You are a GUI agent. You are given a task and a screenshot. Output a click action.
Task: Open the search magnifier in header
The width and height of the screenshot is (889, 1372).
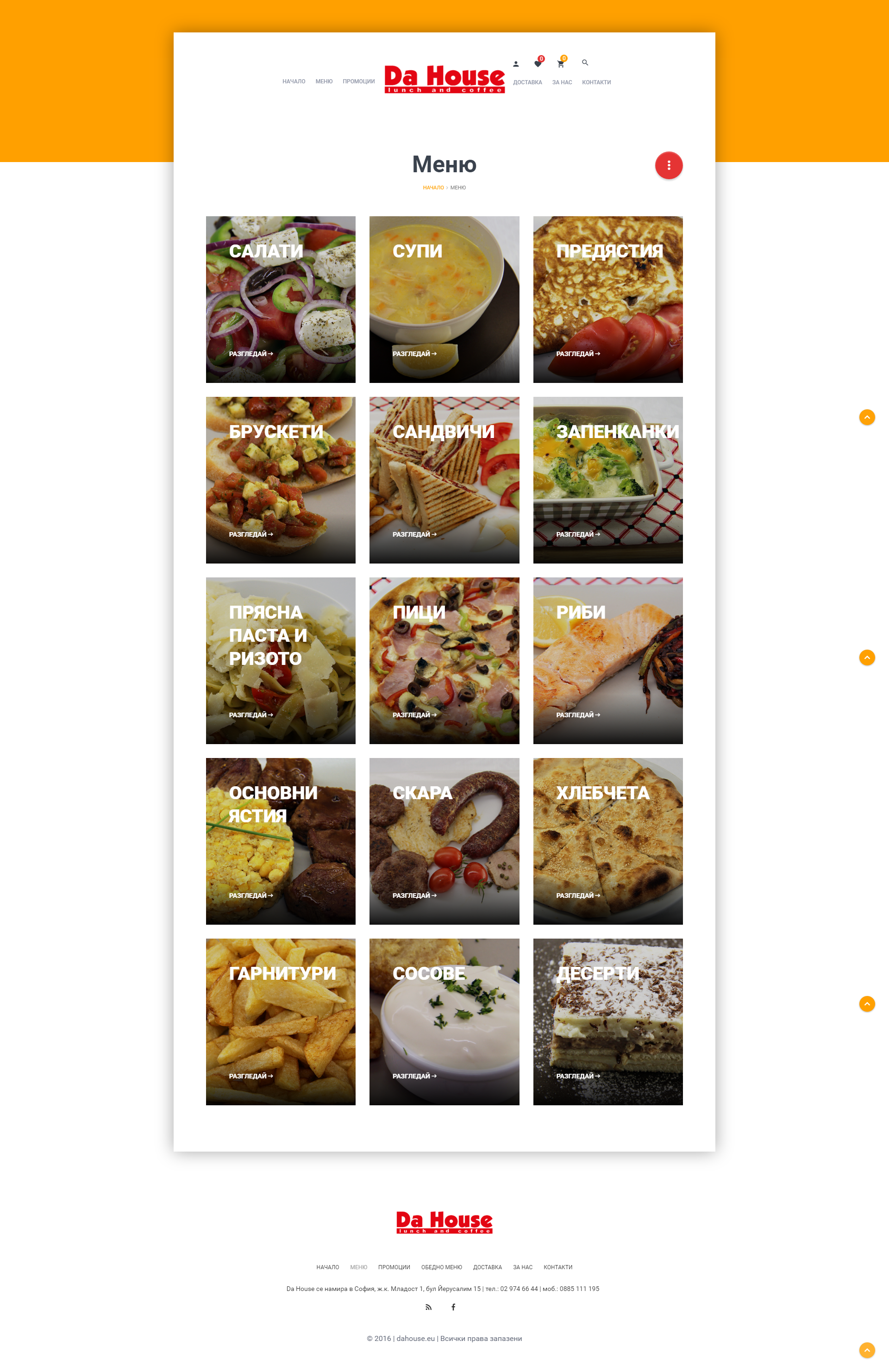click(585, 62)
